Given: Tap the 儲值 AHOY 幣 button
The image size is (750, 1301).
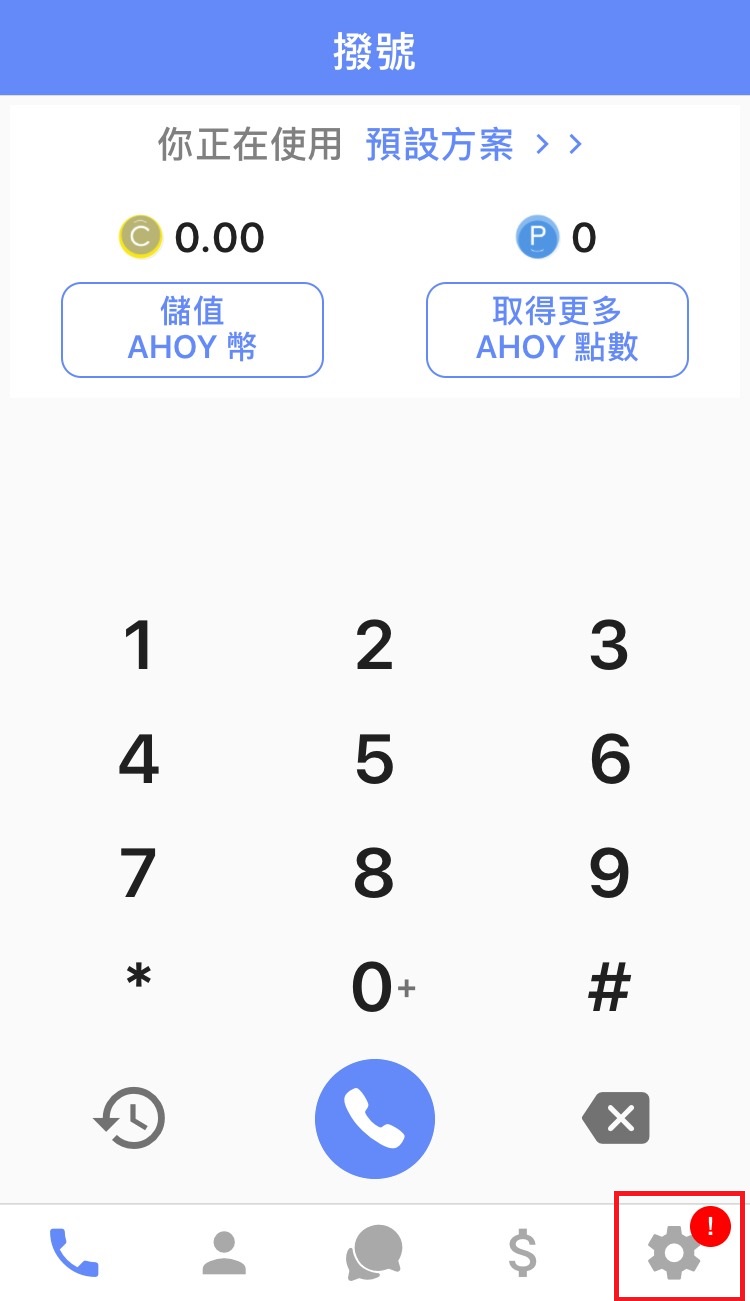Looking at the screenshot, I should tap(192, 330).
